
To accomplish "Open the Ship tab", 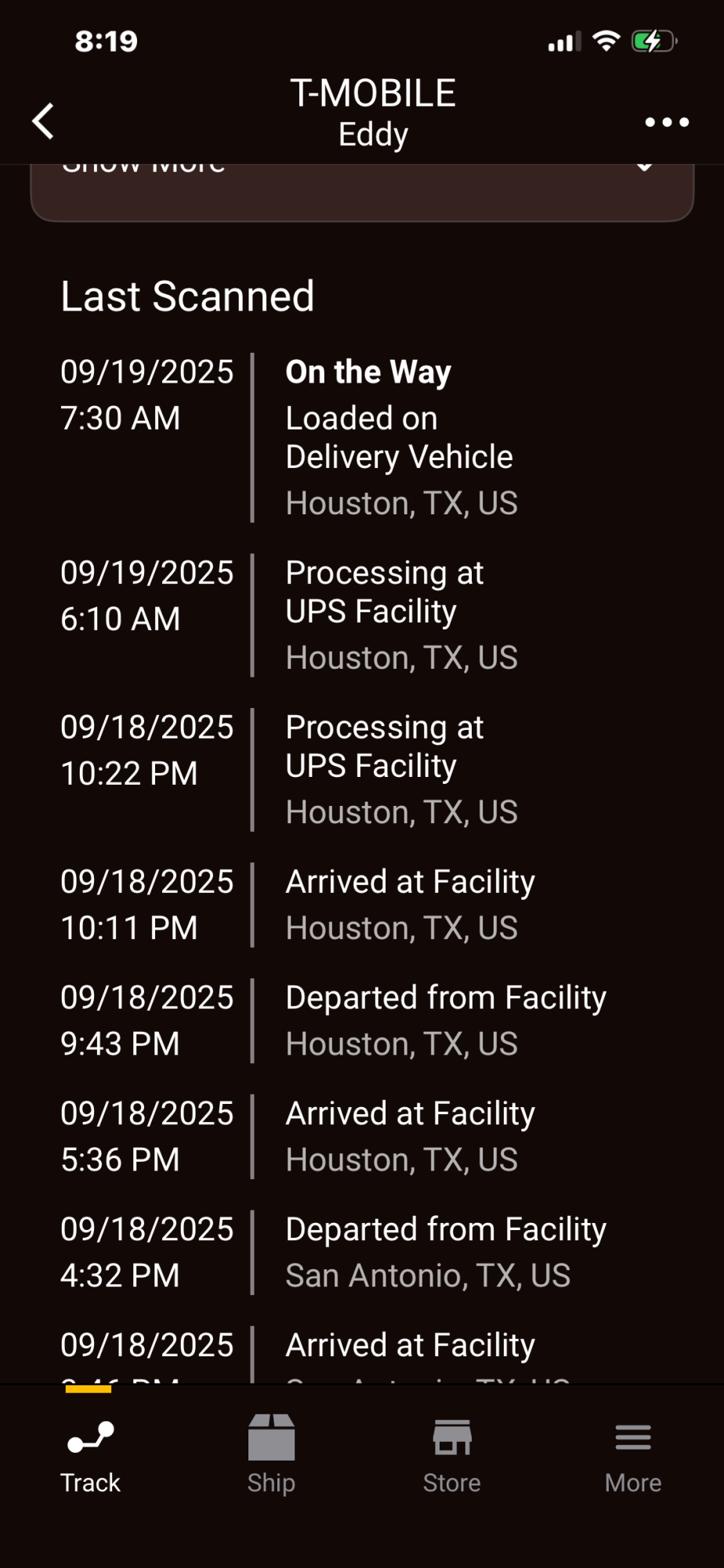I will click(271, 1455).
